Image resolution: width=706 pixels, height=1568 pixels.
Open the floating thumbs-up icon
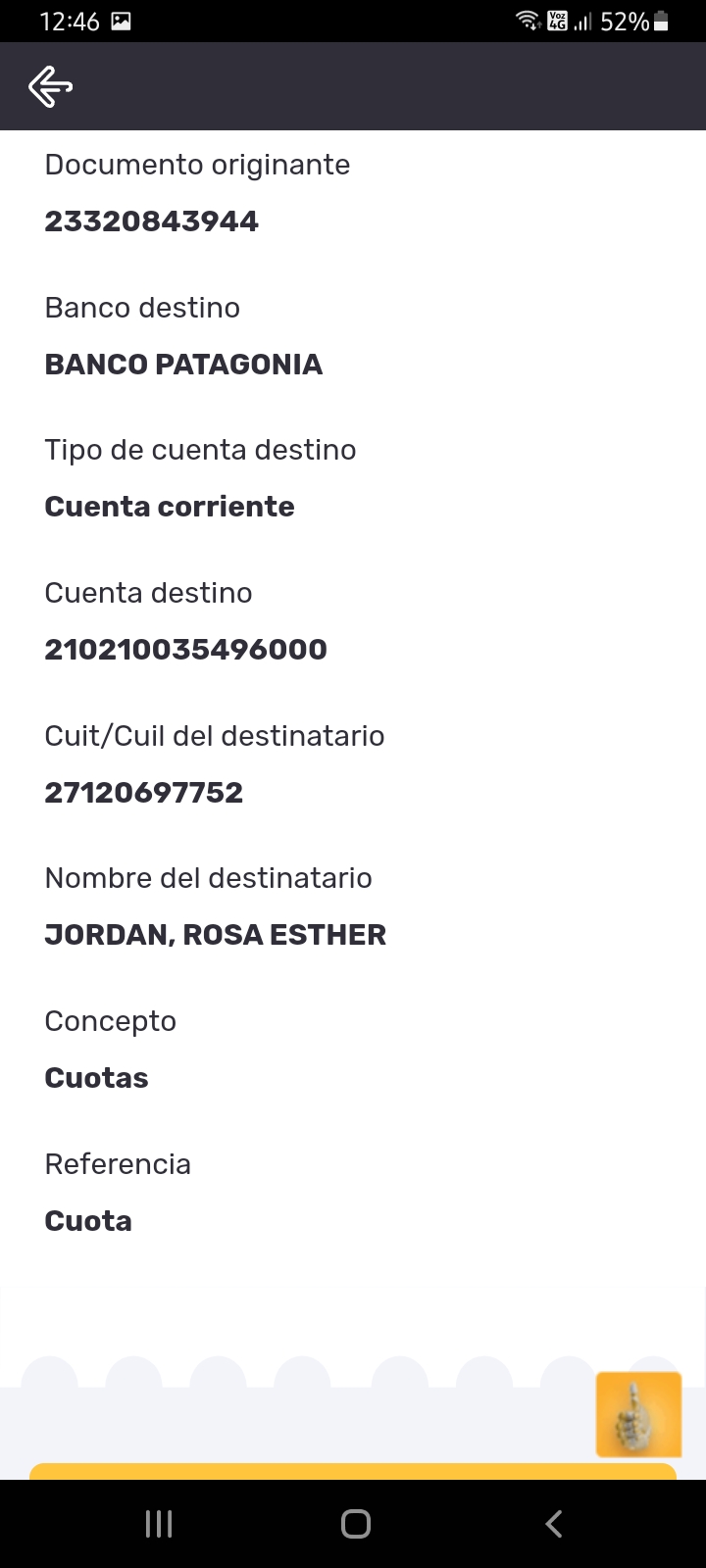click(638, 1414)
